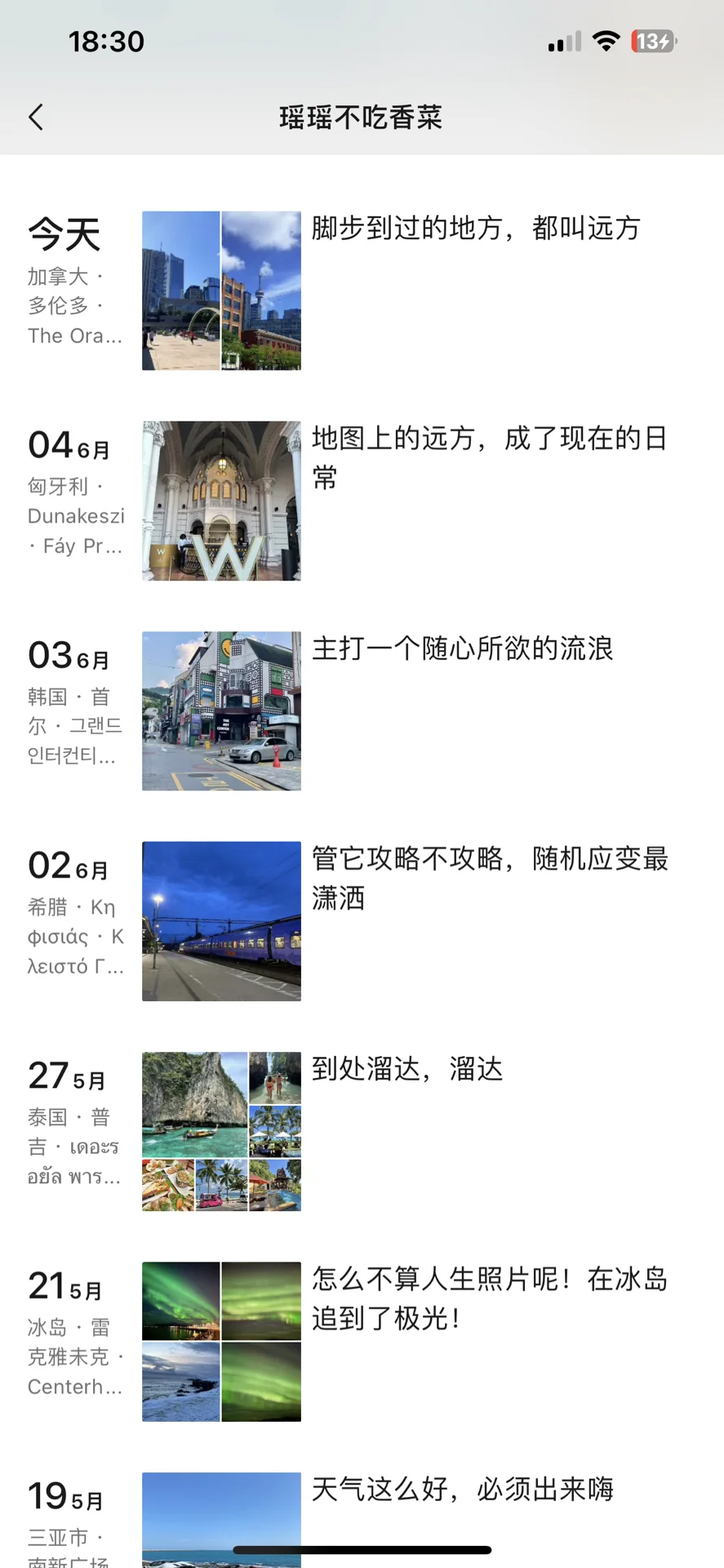The image size is (724, 1568).
Task: Open the May 21 Iceland aurora photos
Action: (221, 1341)
